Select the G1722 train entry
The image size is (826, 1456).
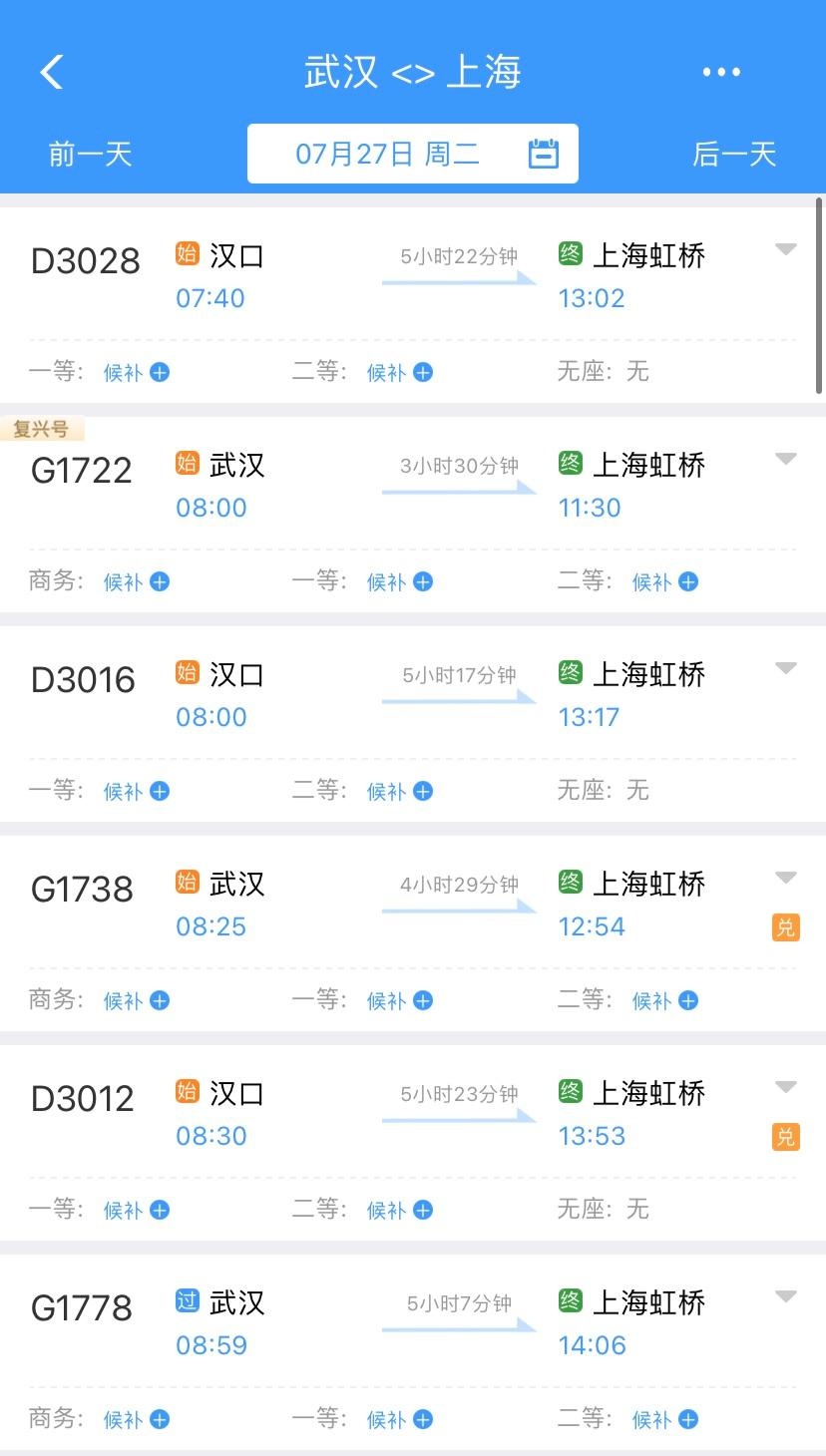click(x=299, y=489)
